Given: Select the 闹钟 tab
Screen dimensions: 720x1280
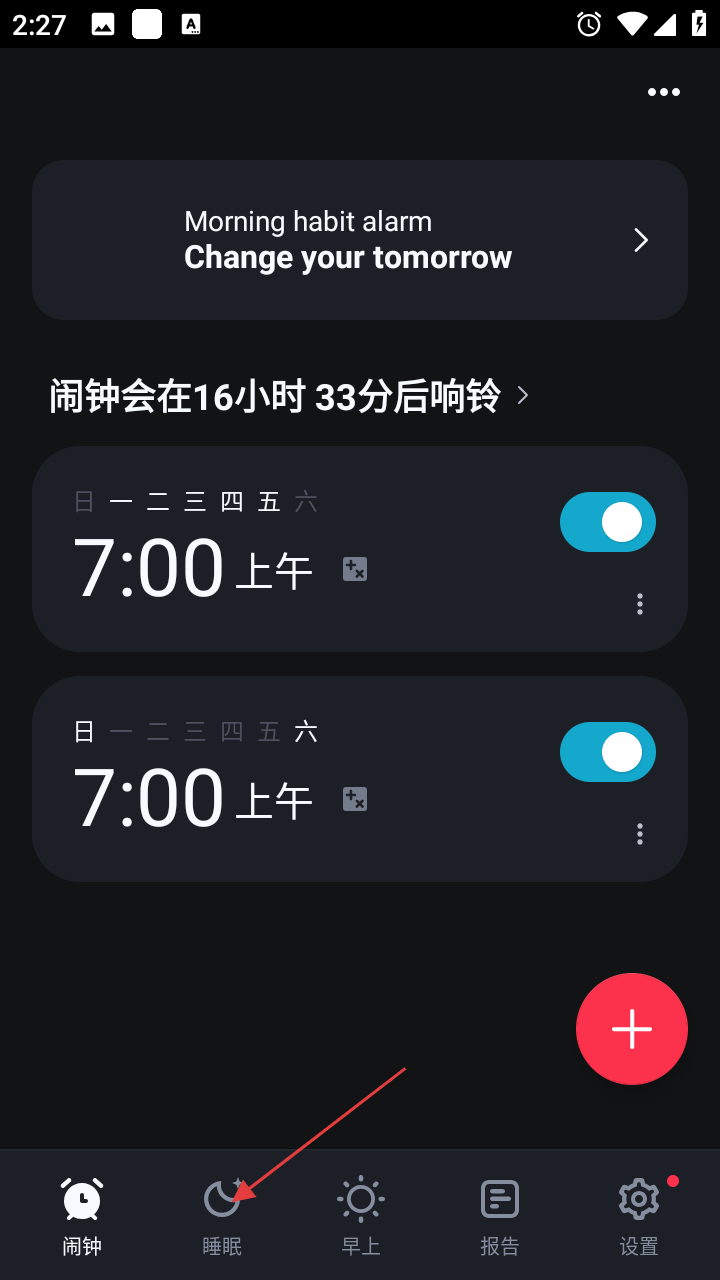Looking at the screenshot, I should [x=82, y=1215].
